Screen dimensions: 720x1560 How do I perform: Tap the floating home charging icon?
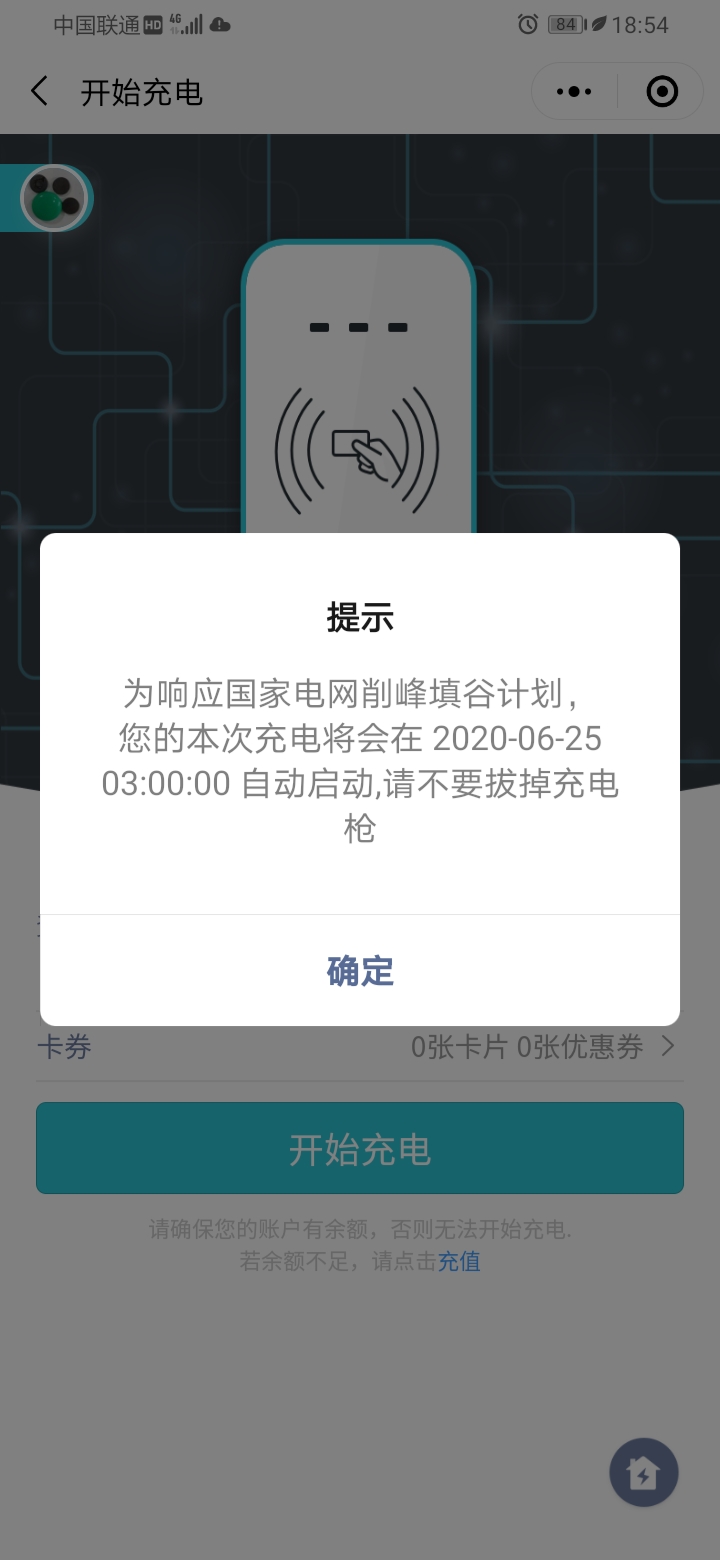click(643, 1472)
